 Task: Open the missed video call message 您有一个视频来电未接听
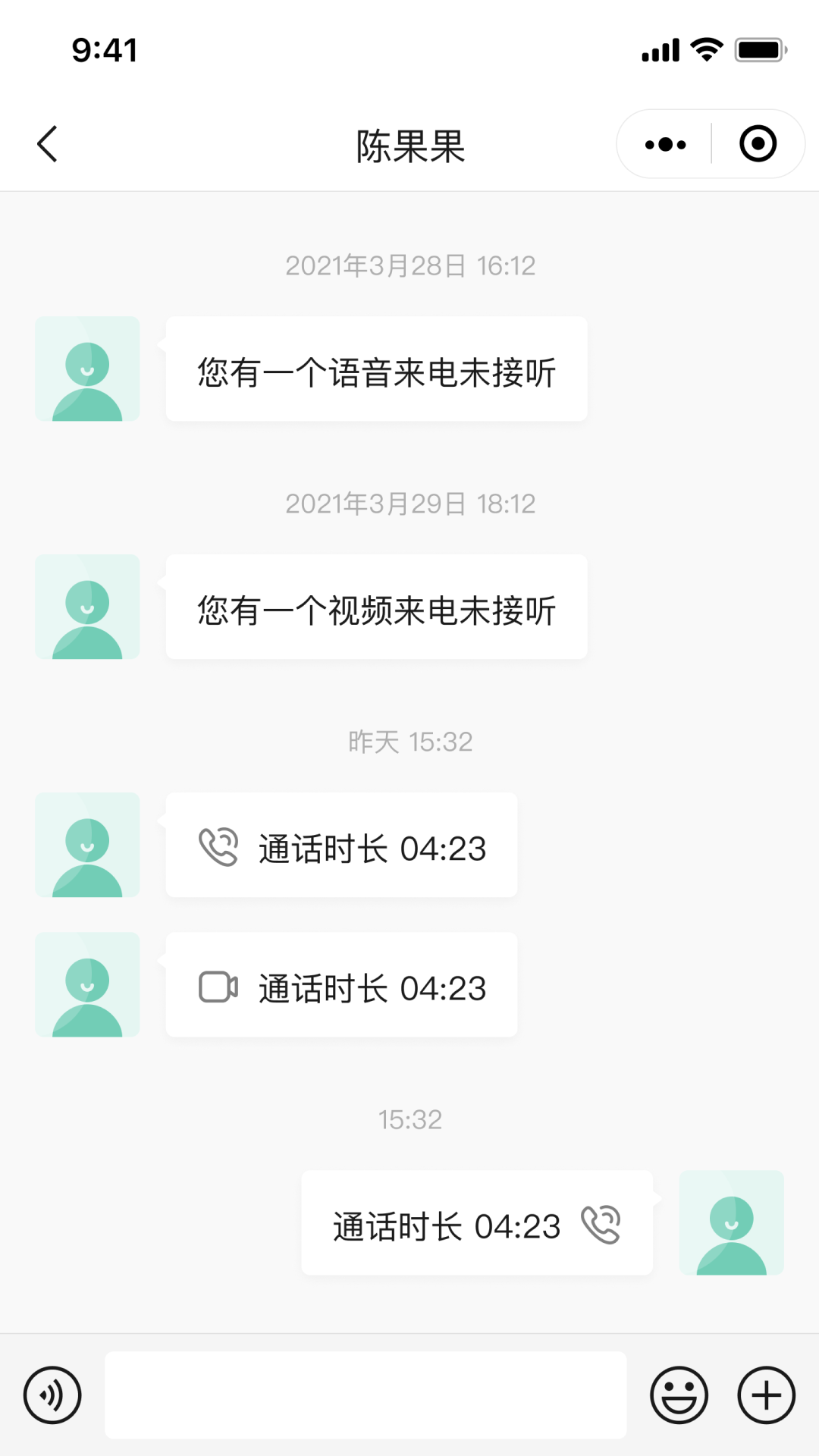[x=376, y=607]
